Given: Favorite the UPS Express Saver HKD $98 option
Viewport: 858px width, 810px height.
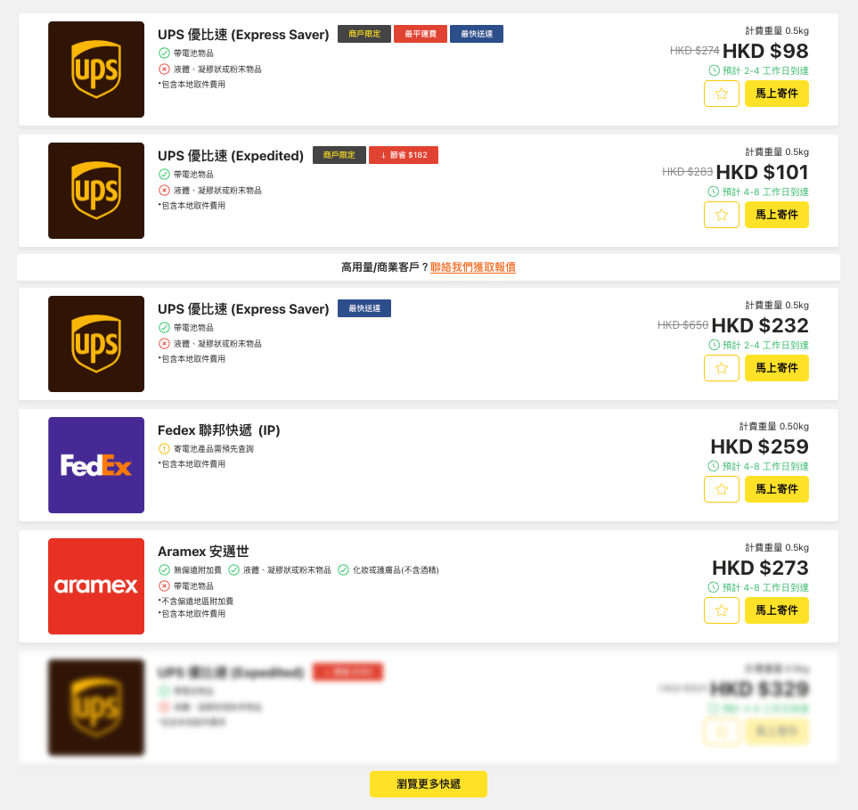Looking at the screenshot, I should coord(721,93).
